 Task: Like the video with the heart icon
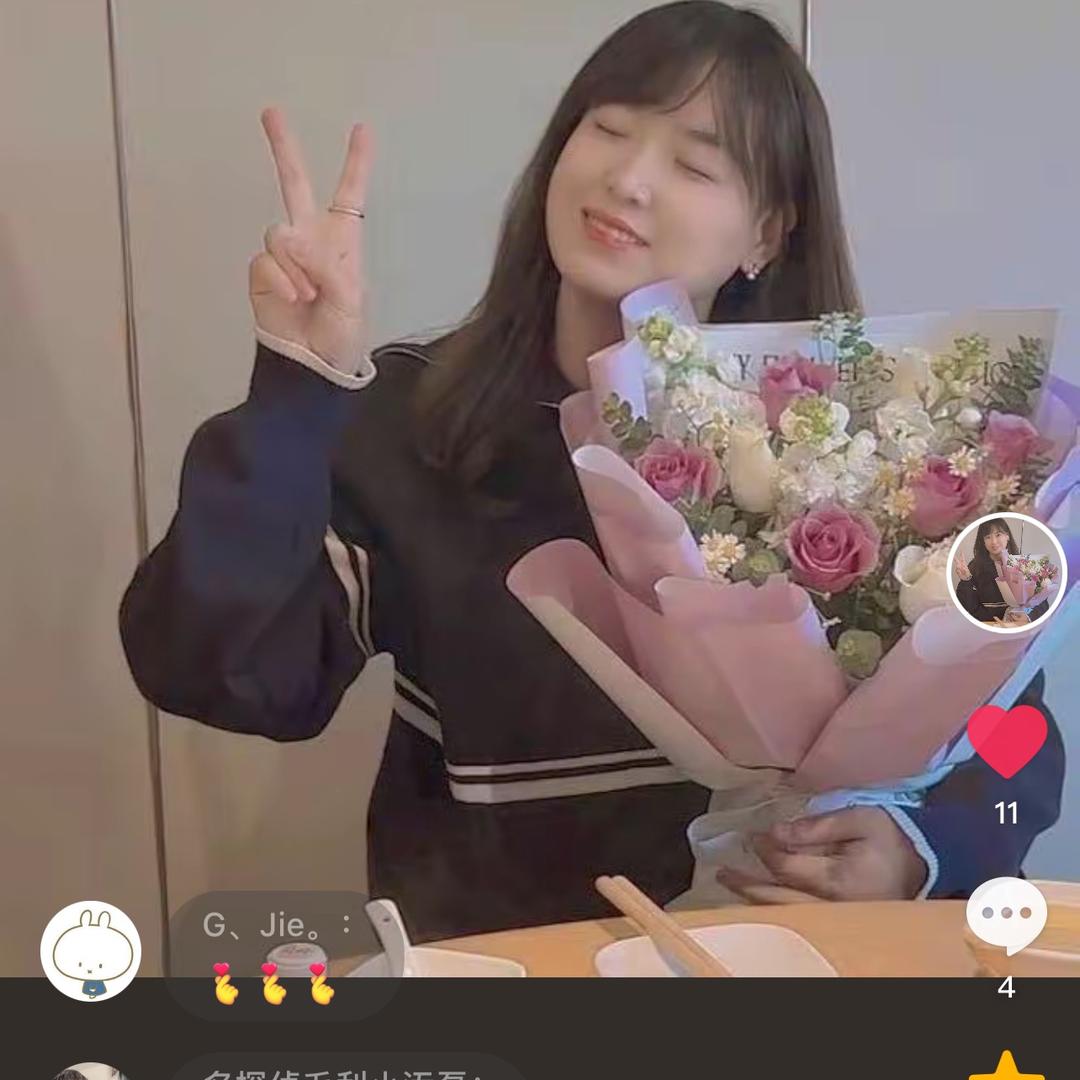tap(1007, 741)
